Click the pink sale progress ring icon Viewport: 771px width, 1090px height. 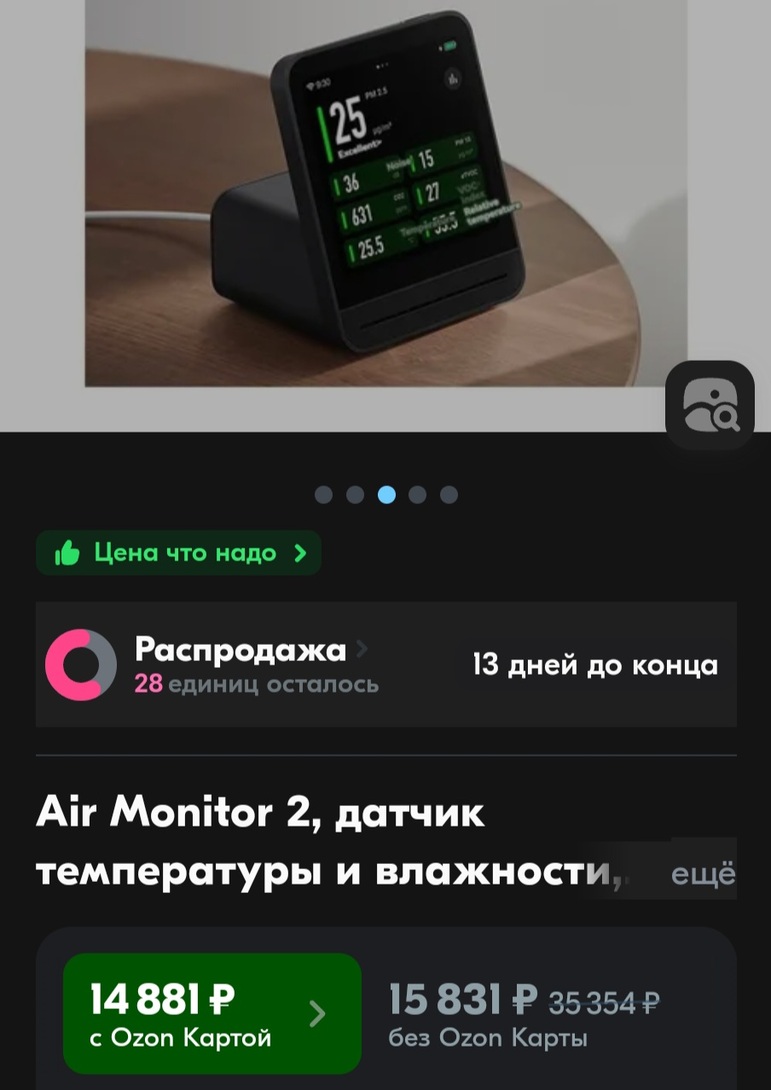pos(81,664)
